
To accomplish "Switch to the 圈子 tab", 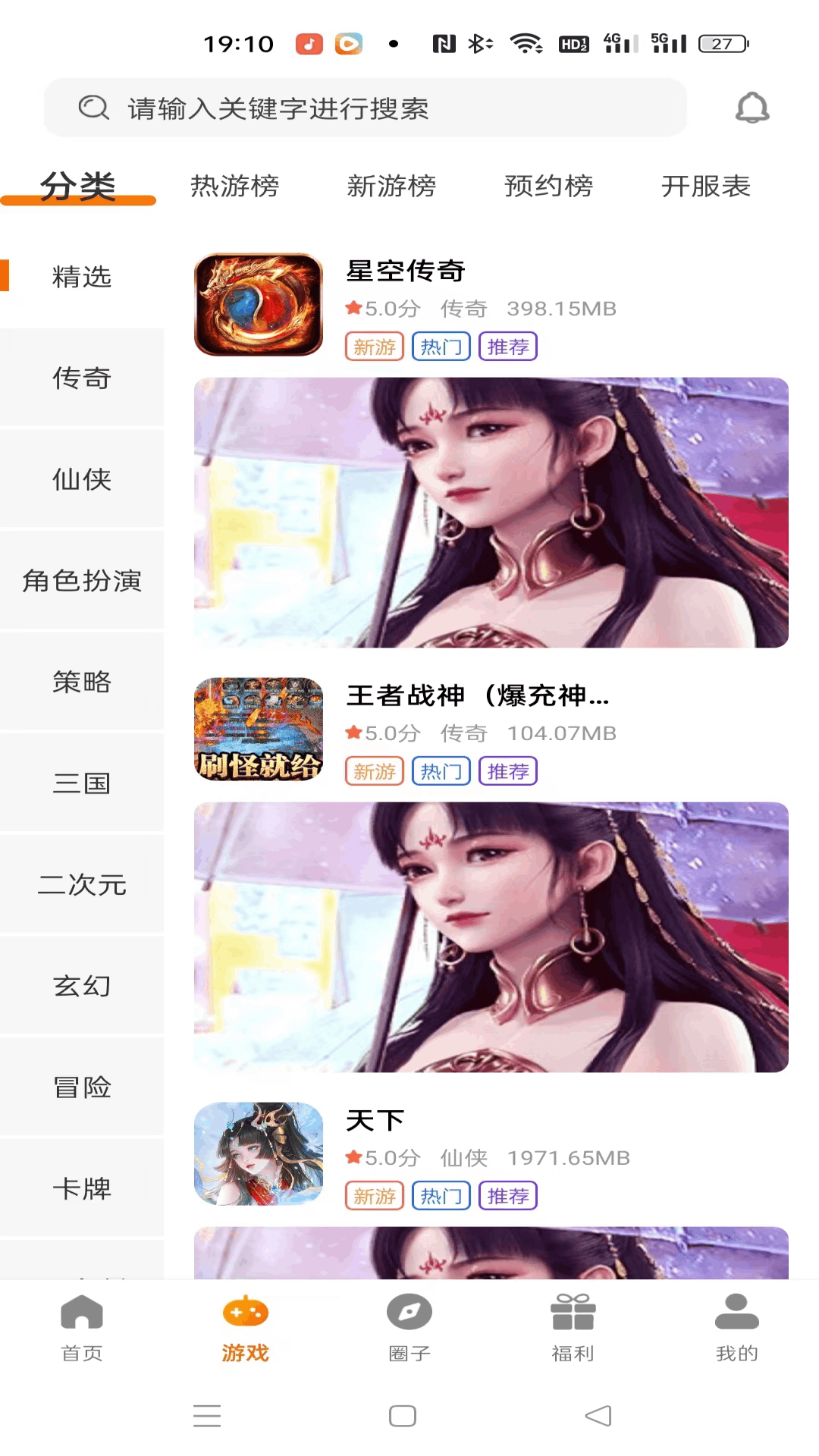I will click(x=409, y=1327).
